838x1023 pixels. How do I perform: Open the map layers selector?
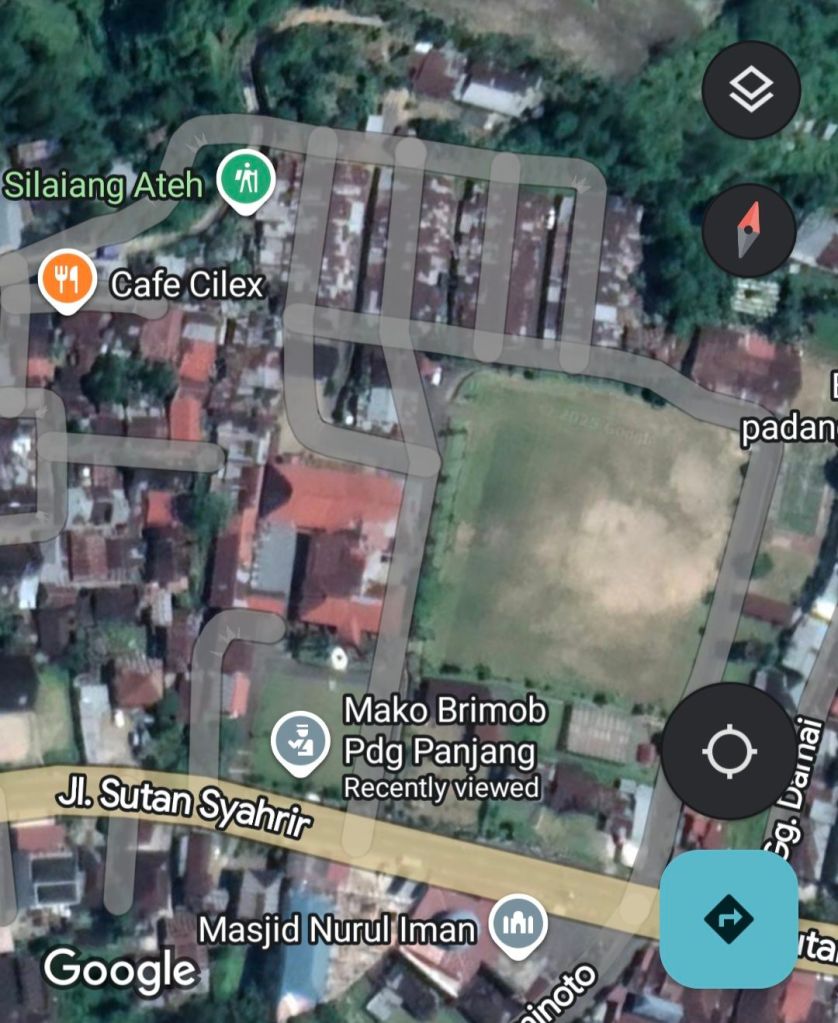[x=751, y=91]
